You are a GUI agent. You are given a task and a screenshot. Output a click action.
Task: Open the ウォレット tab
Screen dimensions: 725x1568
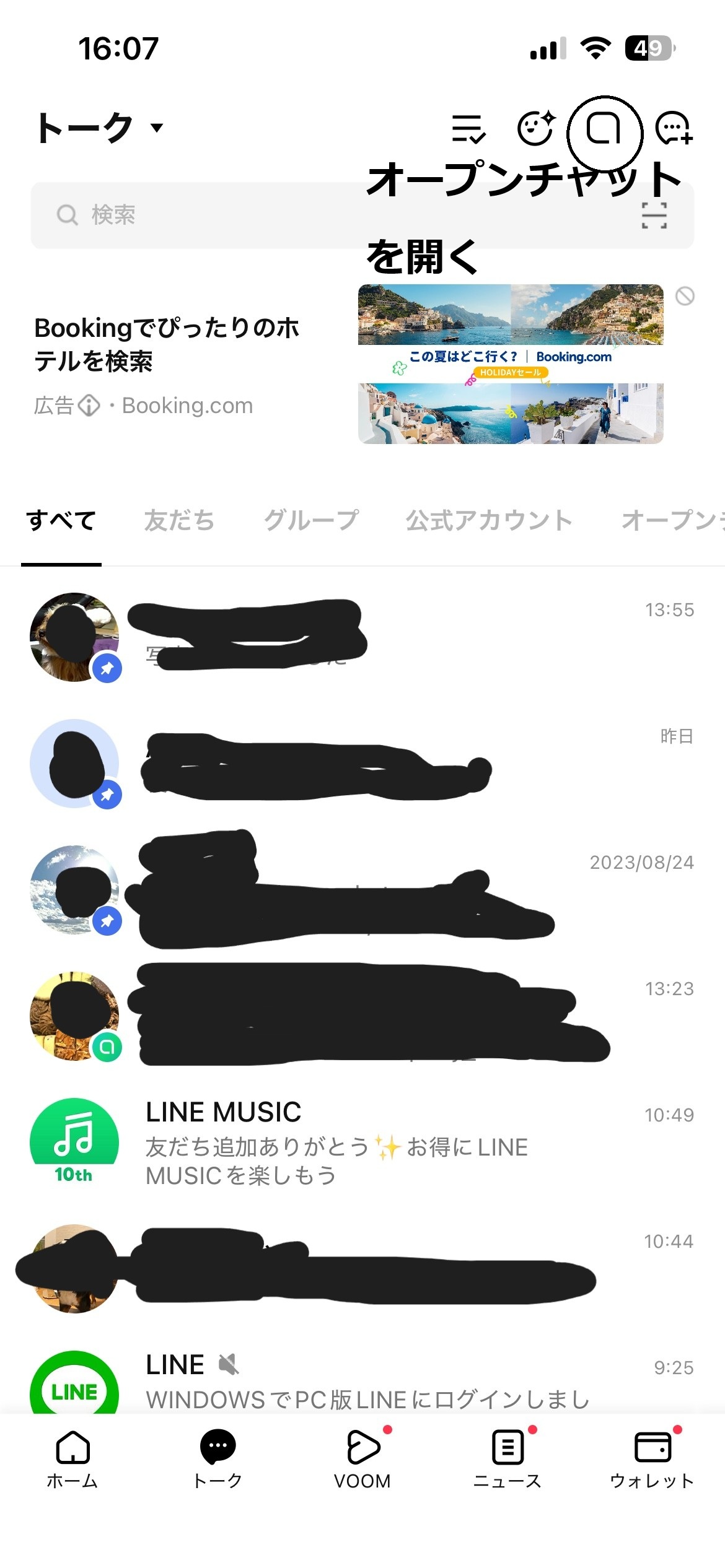(652, 1458)
